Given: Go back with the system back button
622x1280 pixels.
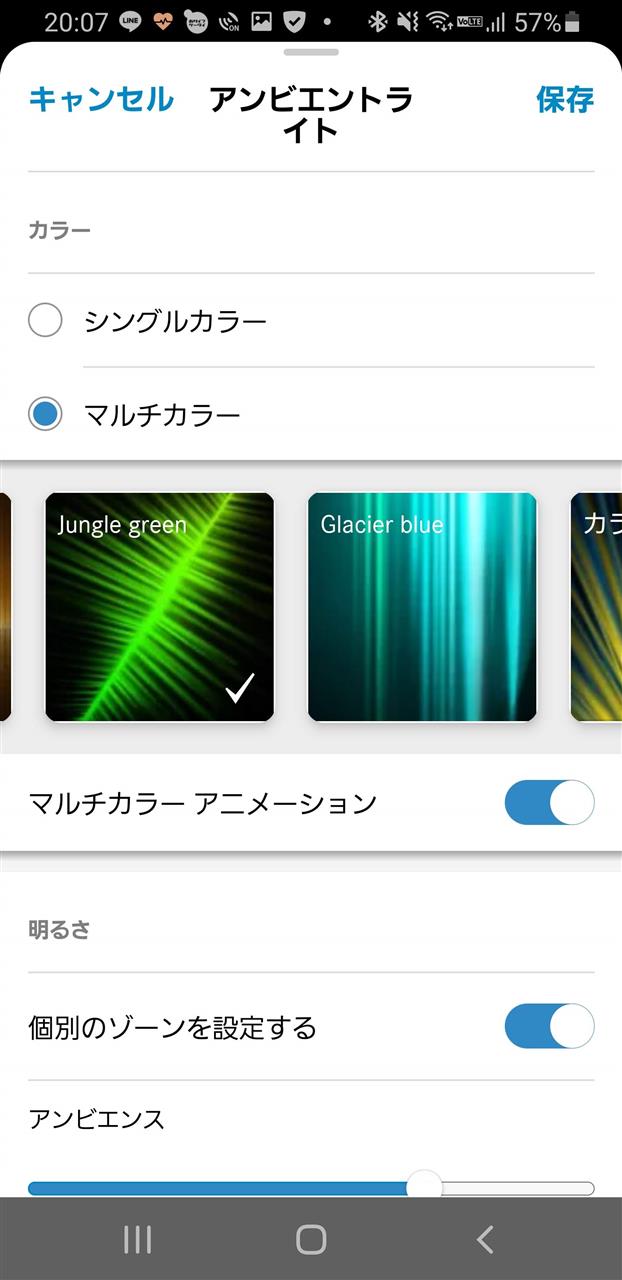Looking at the screenshot, I should (485, 1240).
